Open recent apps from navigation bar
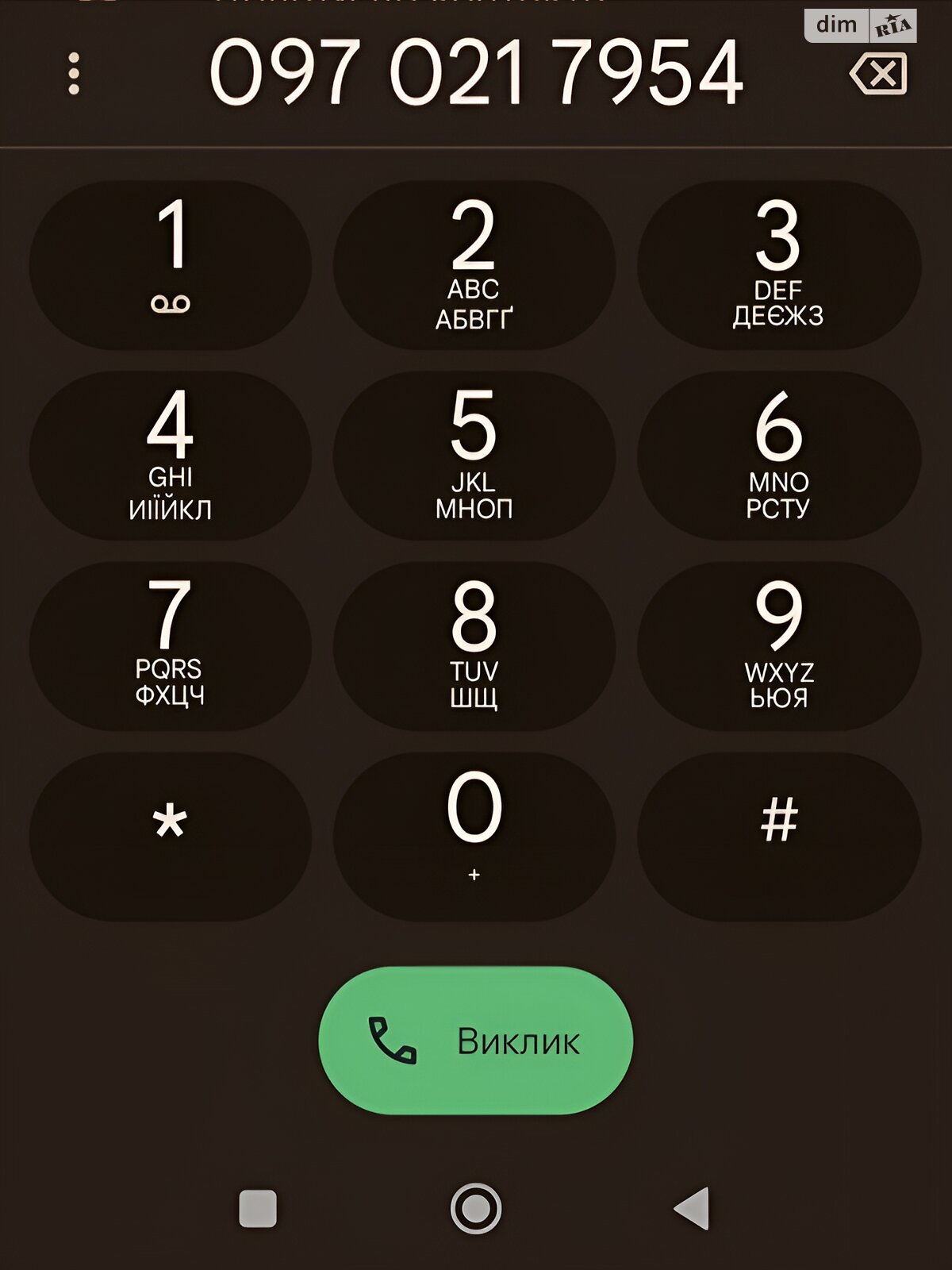The image size is (952, 1270). tap(258, 1209)
